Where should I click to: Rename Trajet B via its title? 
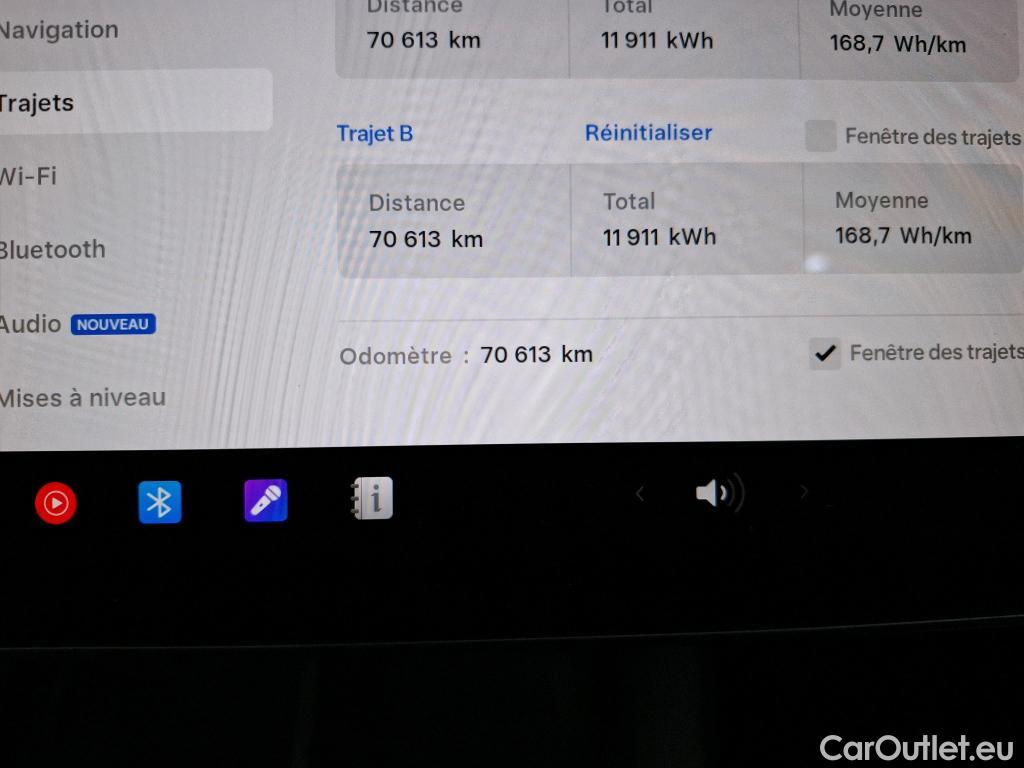tap(375, 134)
